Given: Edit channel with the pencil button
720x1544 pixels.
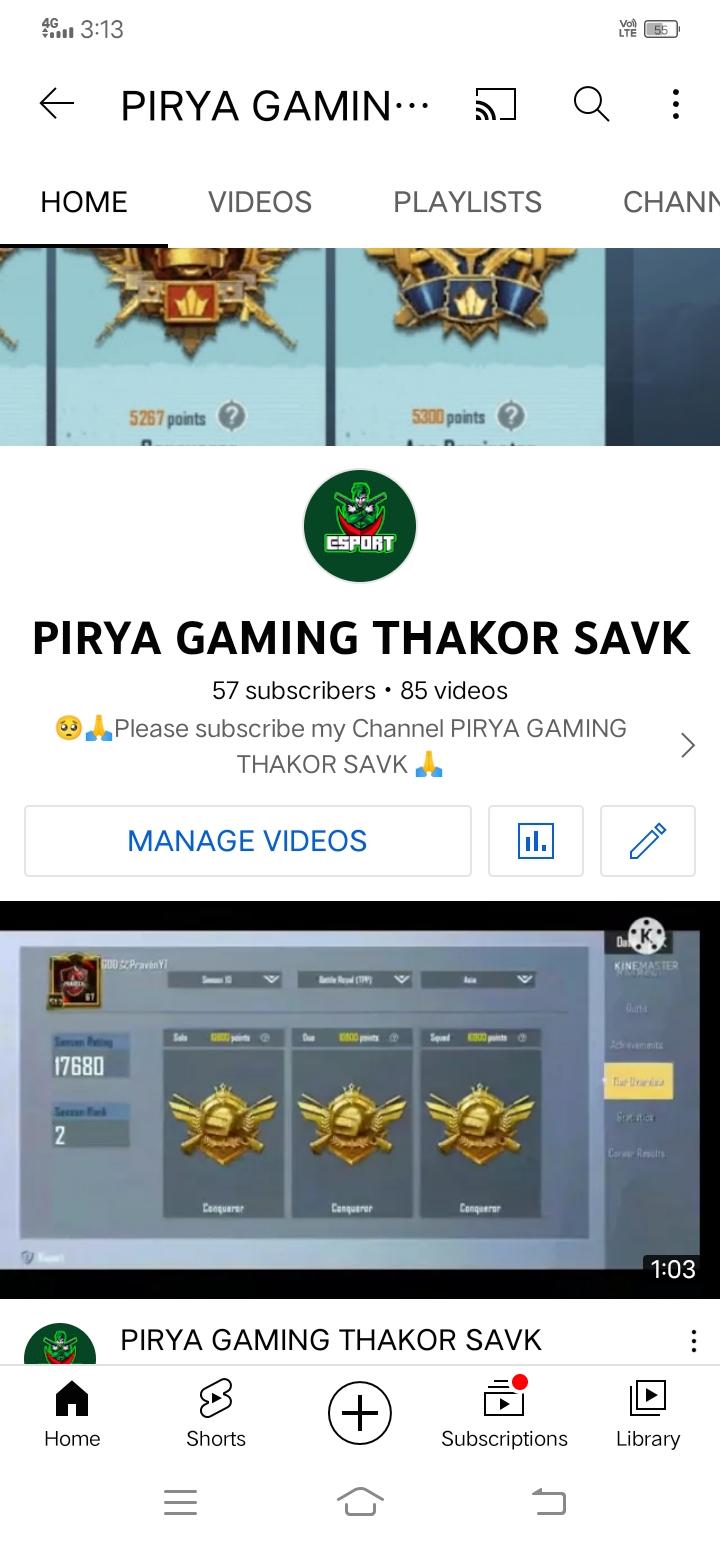Looking at the screenshot, I should point(648,841).
